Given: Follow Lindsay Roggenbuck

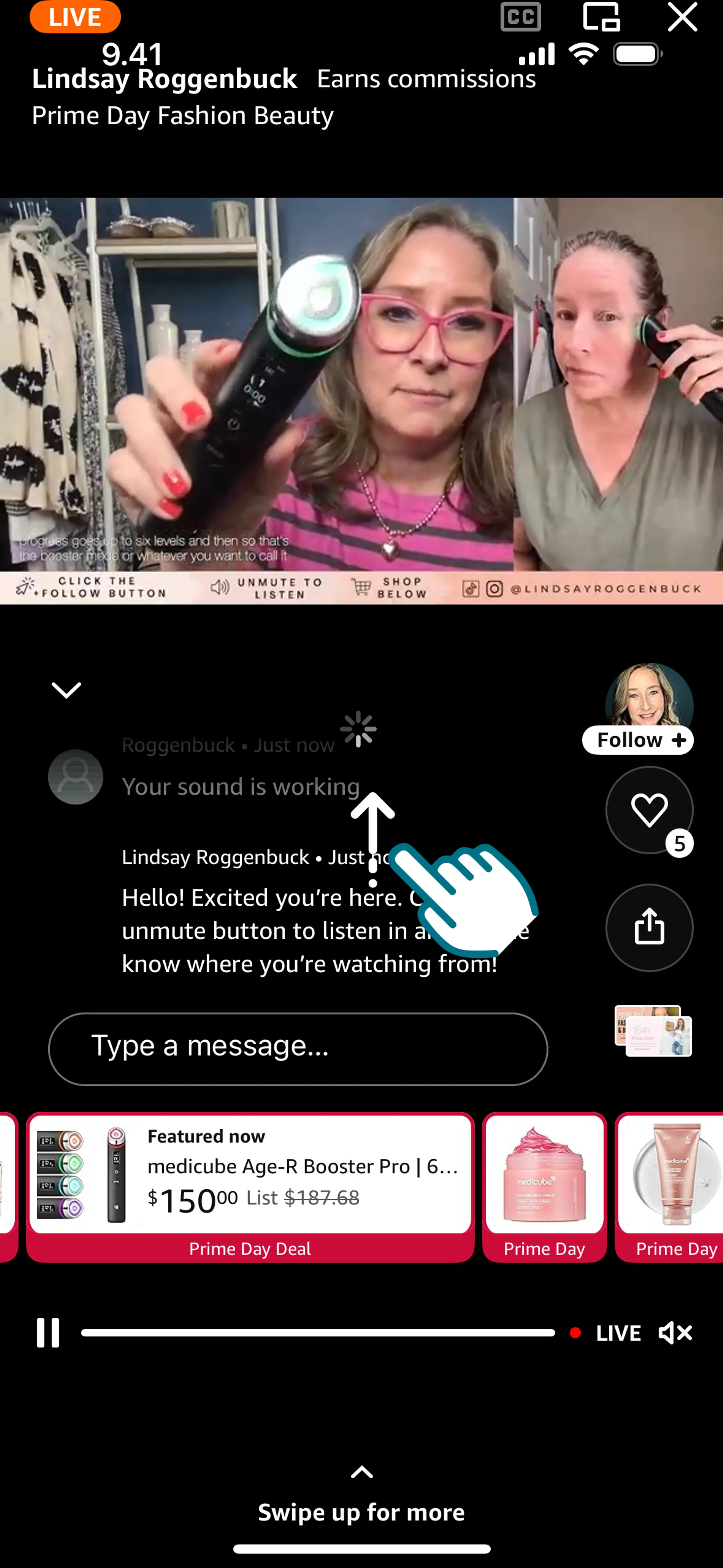Looking at the screenshot, I should (637, 740).
